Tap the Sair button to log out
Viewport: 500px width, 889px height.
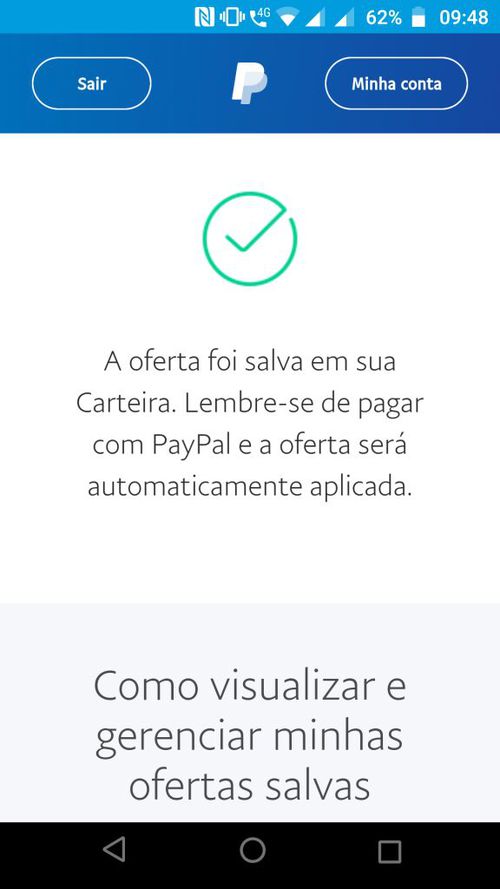pyautogui.click(x=91, y=83)
